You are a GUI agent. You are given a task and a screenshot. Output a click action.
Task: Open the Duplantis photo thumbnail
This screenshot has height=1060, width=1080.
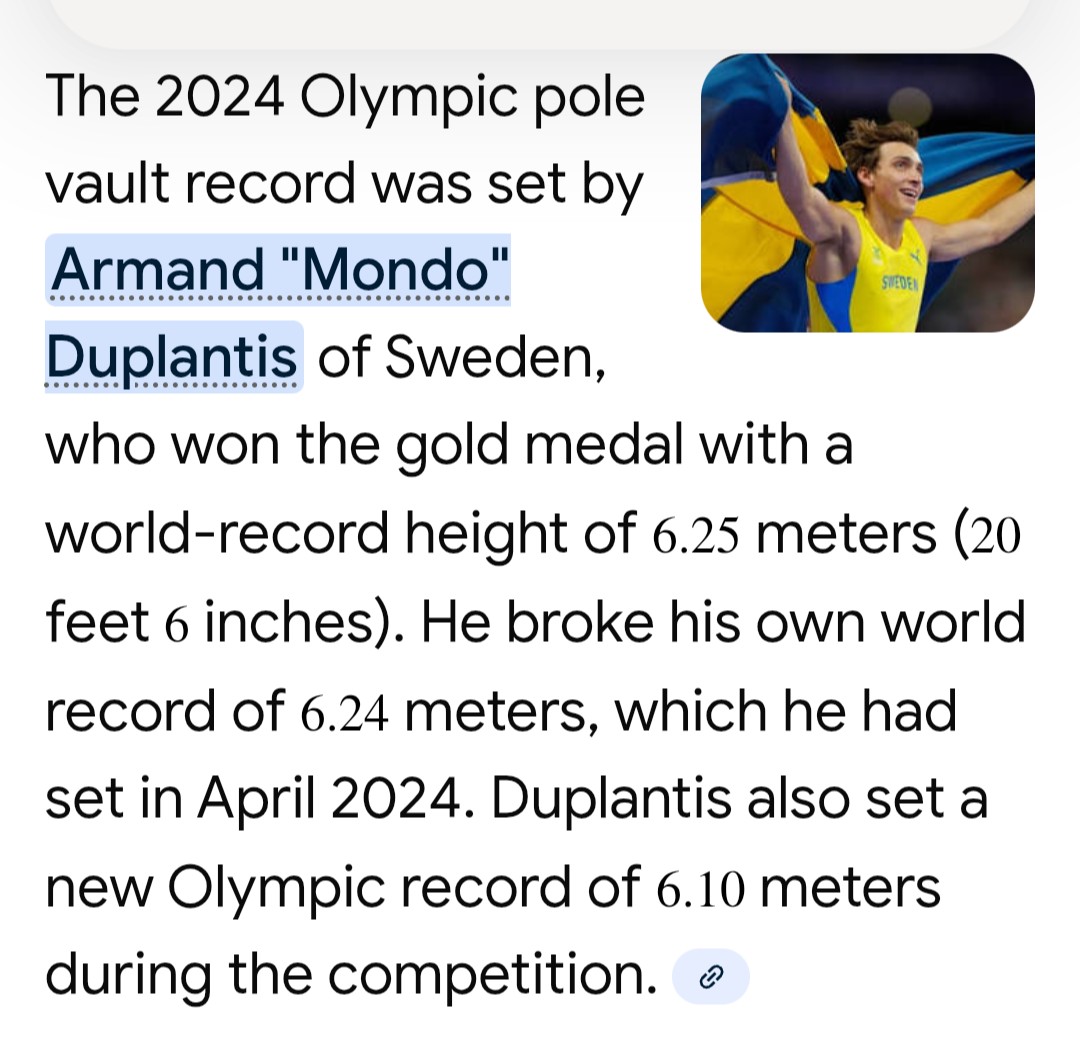(867, 193)
